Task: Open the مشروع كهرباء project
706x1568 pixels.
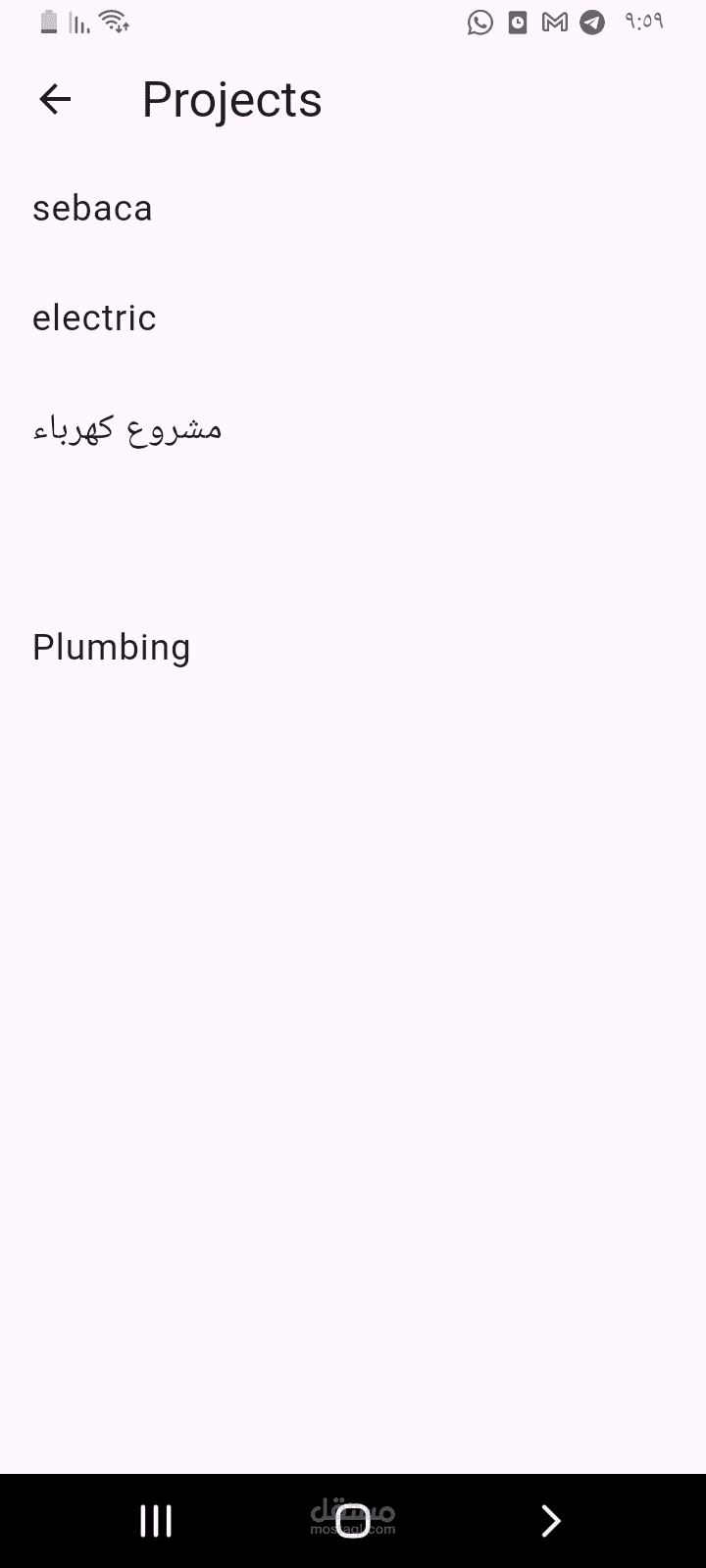Action: pyautogui.click(x=353, y=427)
